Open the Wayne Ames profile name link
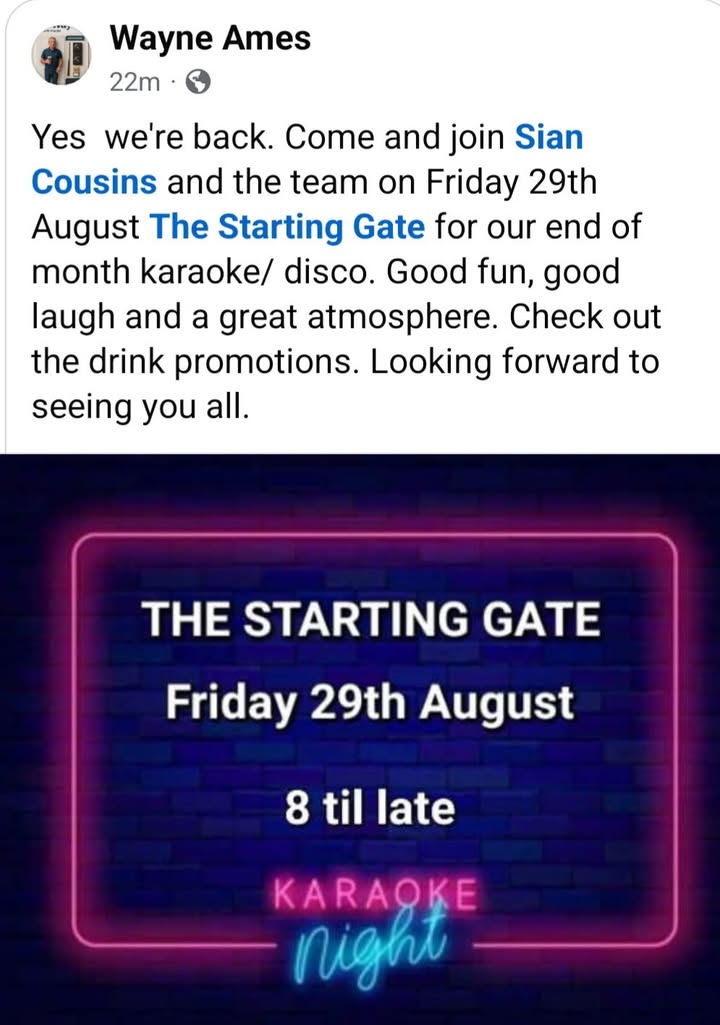Image resolution: width=720 pixels, height=1025 pixels. (210, 39)
